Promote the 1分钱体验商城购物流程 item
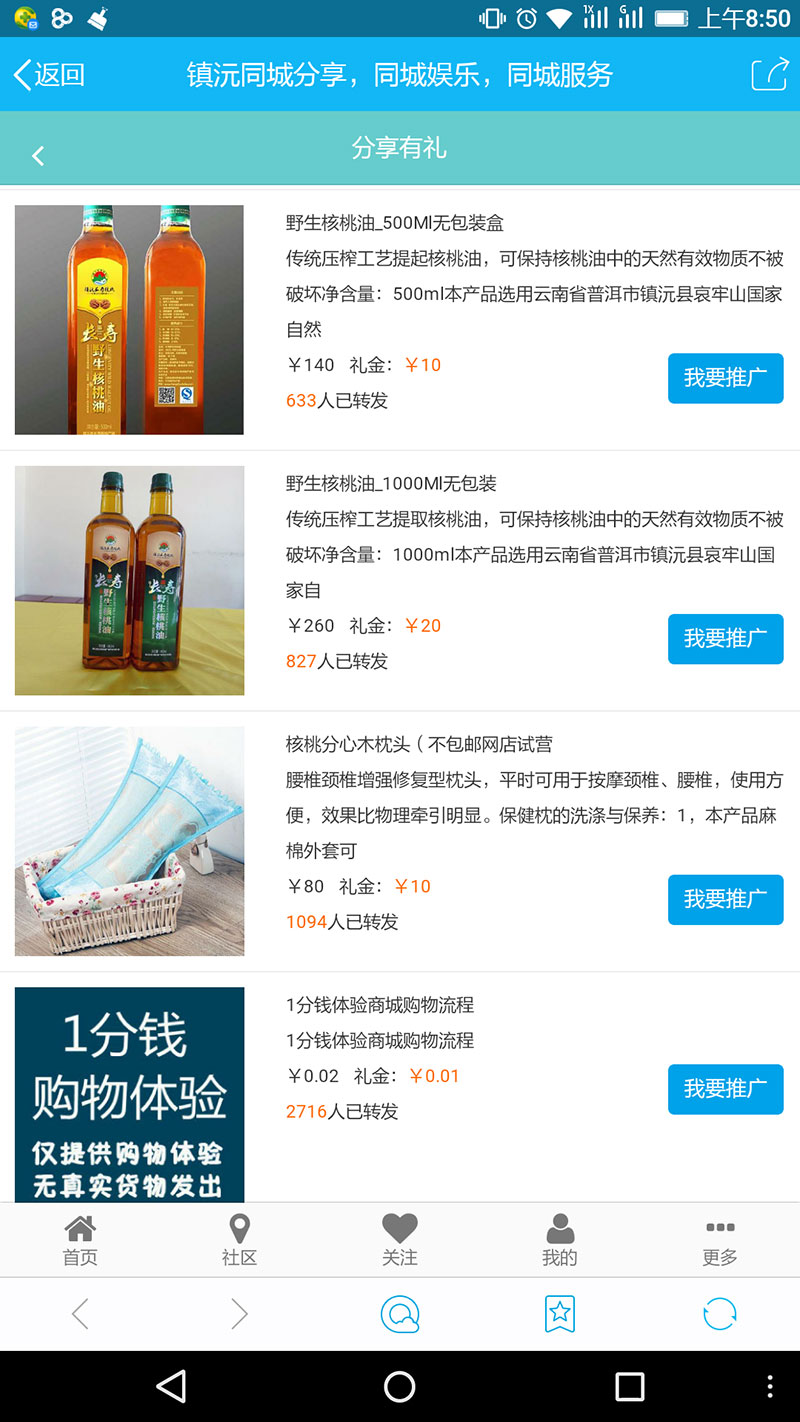This screenshot has height=1422, width=800. coord(725,1089)
